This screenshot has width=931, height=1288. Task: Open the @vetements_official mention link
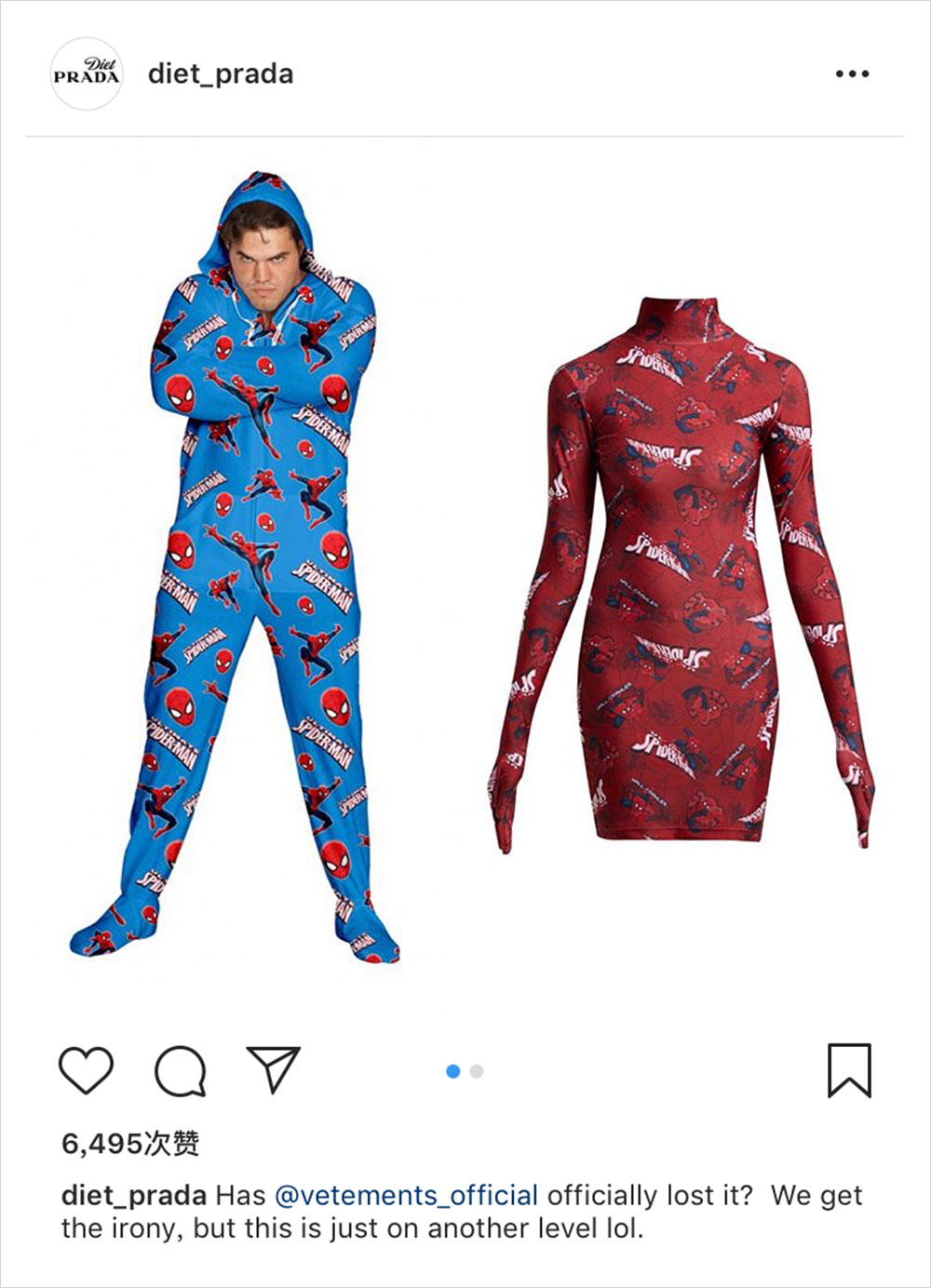(x=406, y=1195)
